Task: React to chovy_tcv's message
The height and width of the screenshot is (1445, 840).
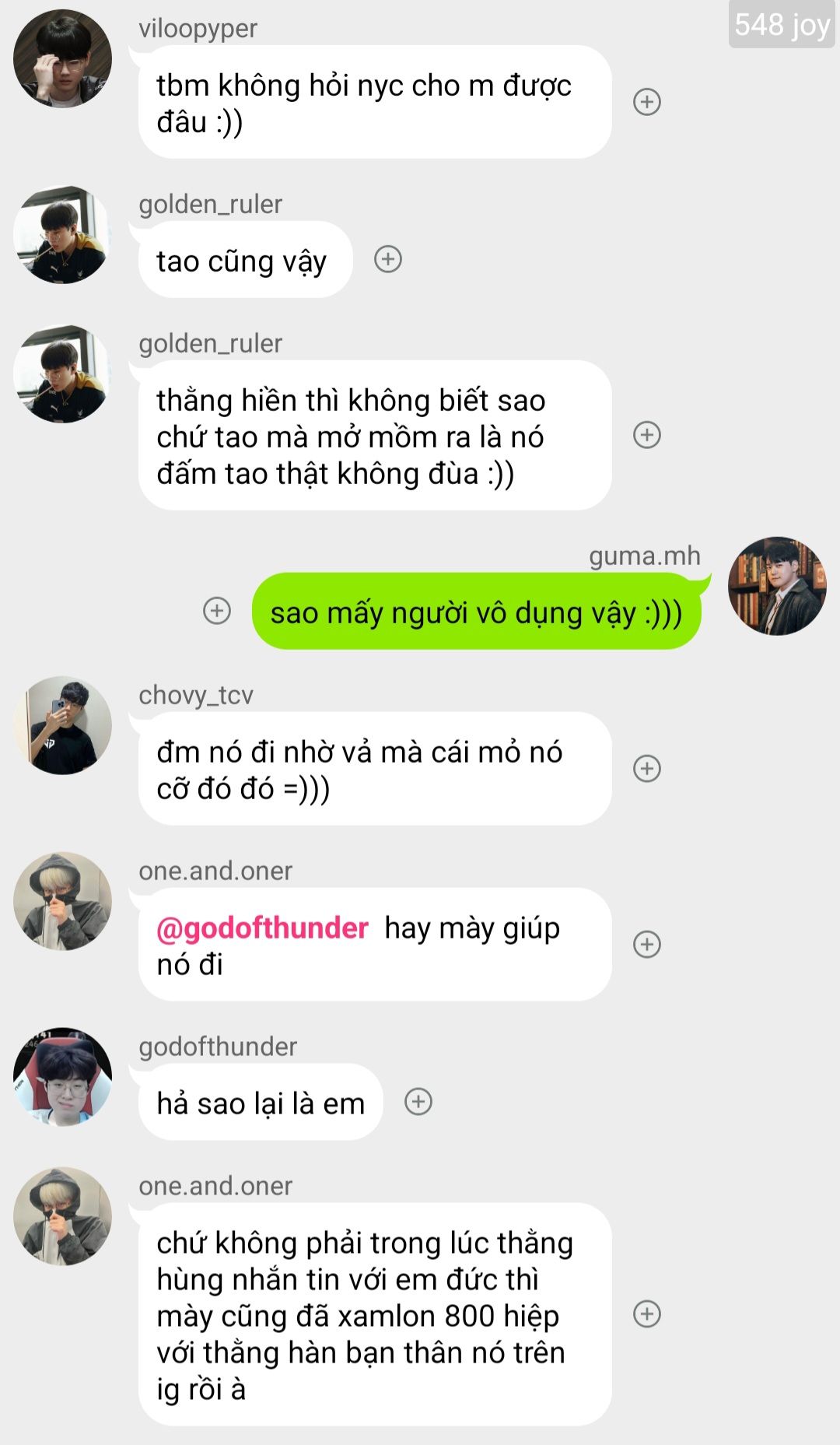Action: [647, 769]
